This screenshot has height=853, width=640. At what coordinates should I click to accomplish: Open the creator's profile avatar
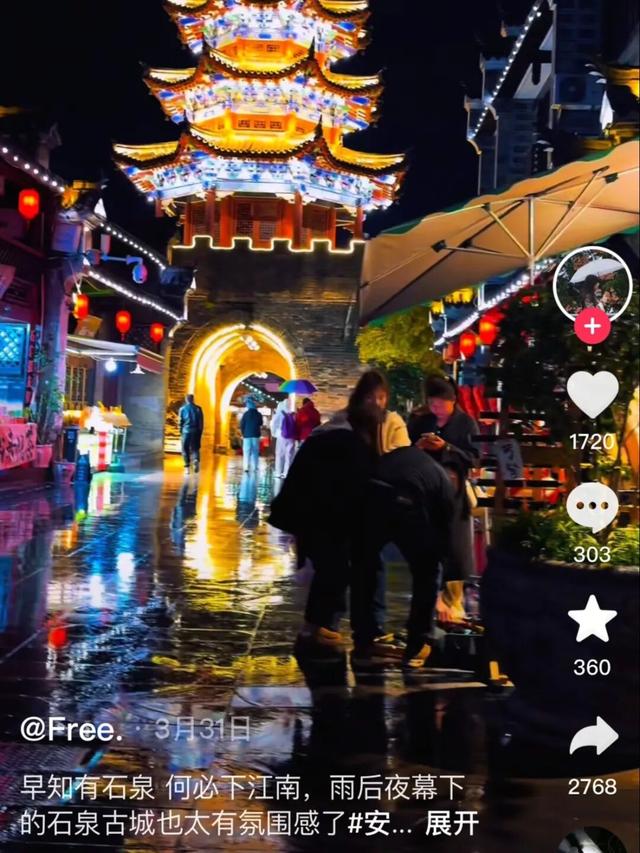pyautogui.click(x=592, y=284)
